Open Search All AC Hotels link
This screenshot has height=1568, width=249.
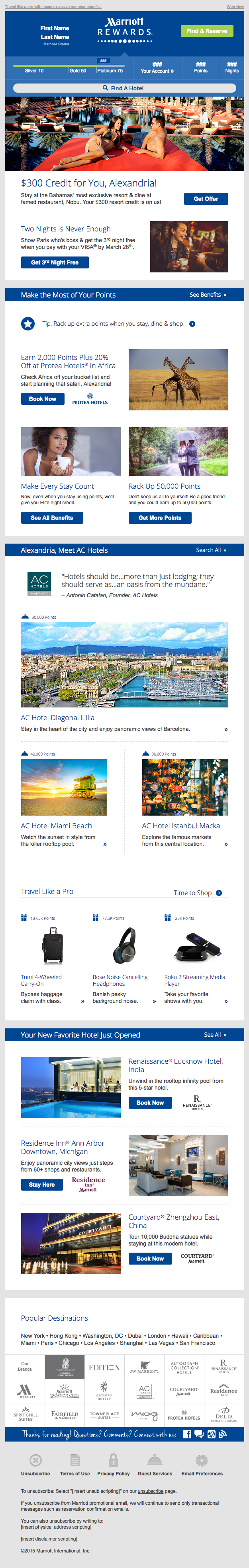[210, 550]
